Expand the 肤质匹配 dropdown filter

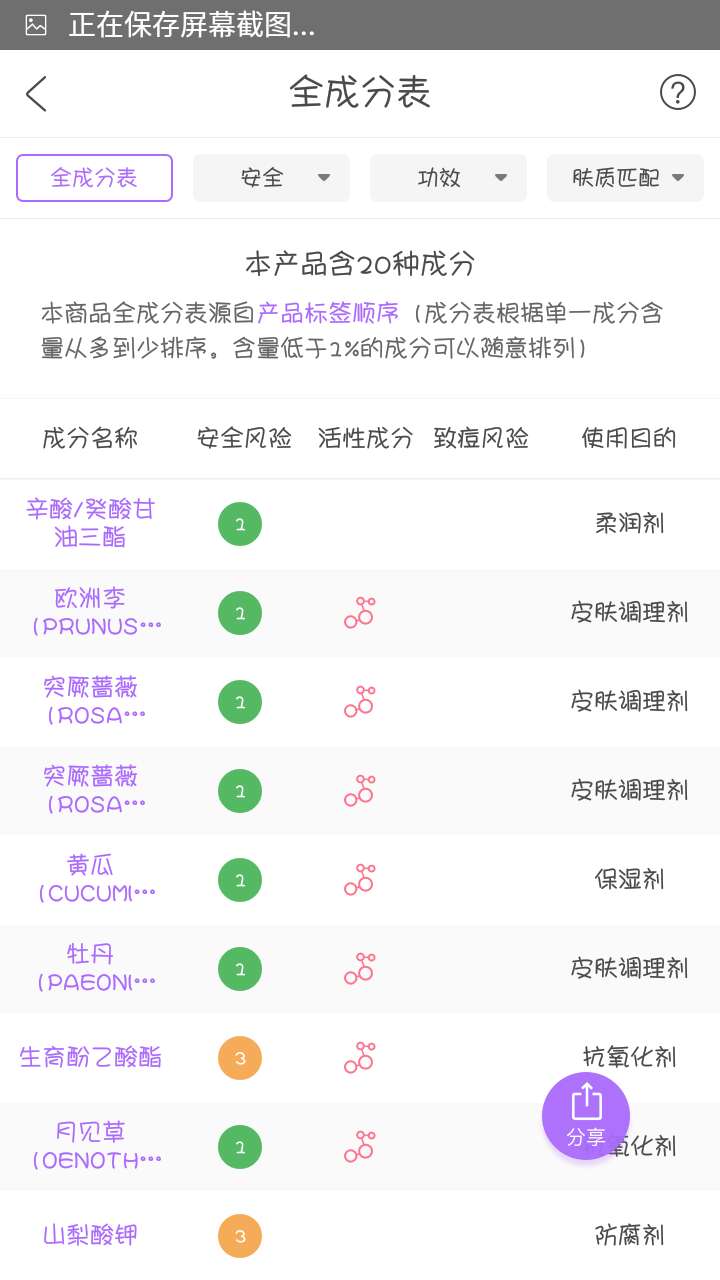(625, 178)
